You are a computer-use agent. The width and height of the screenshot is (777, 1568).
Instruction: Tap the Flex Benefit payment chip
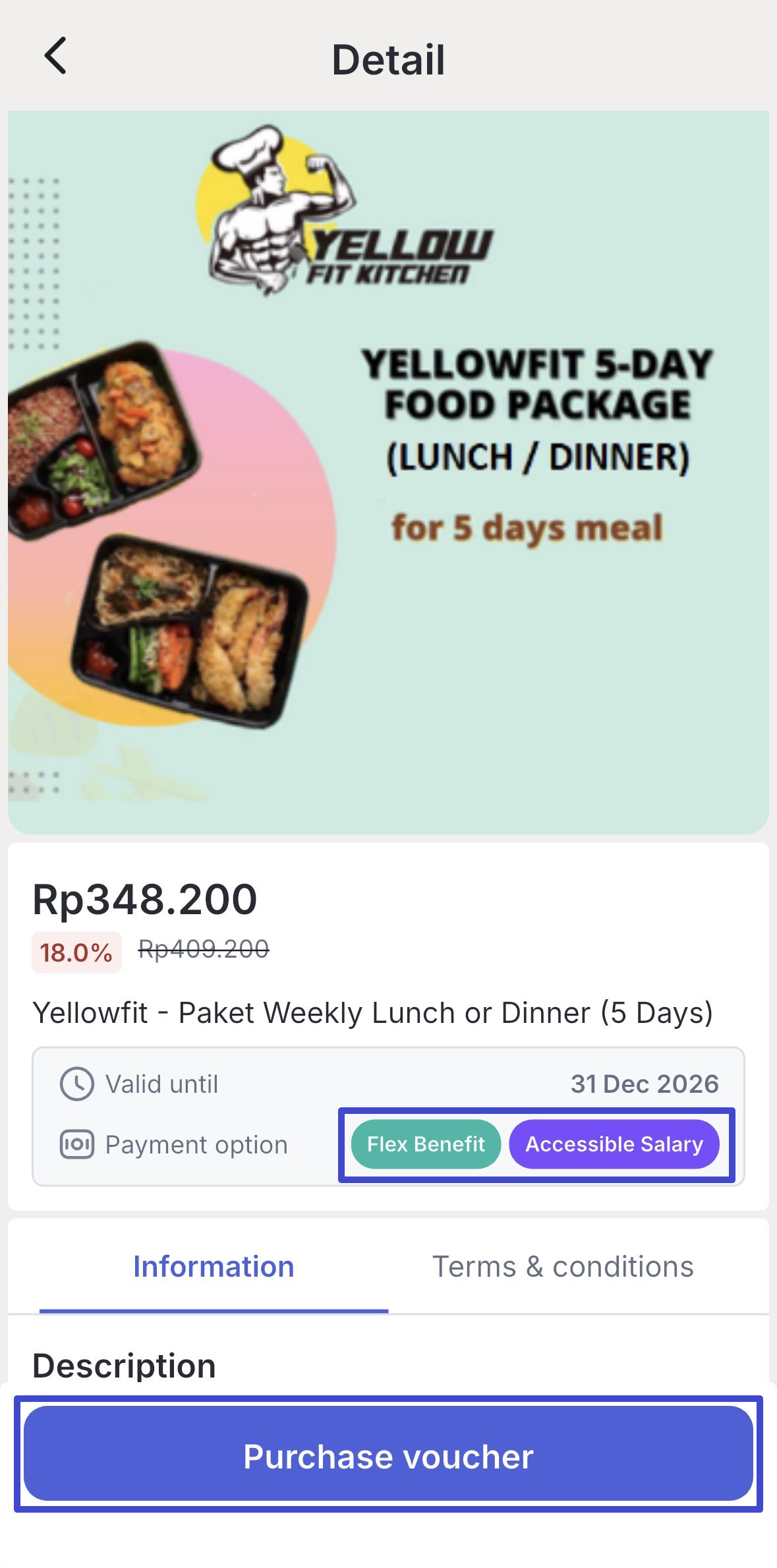(x=426, y=1144)
